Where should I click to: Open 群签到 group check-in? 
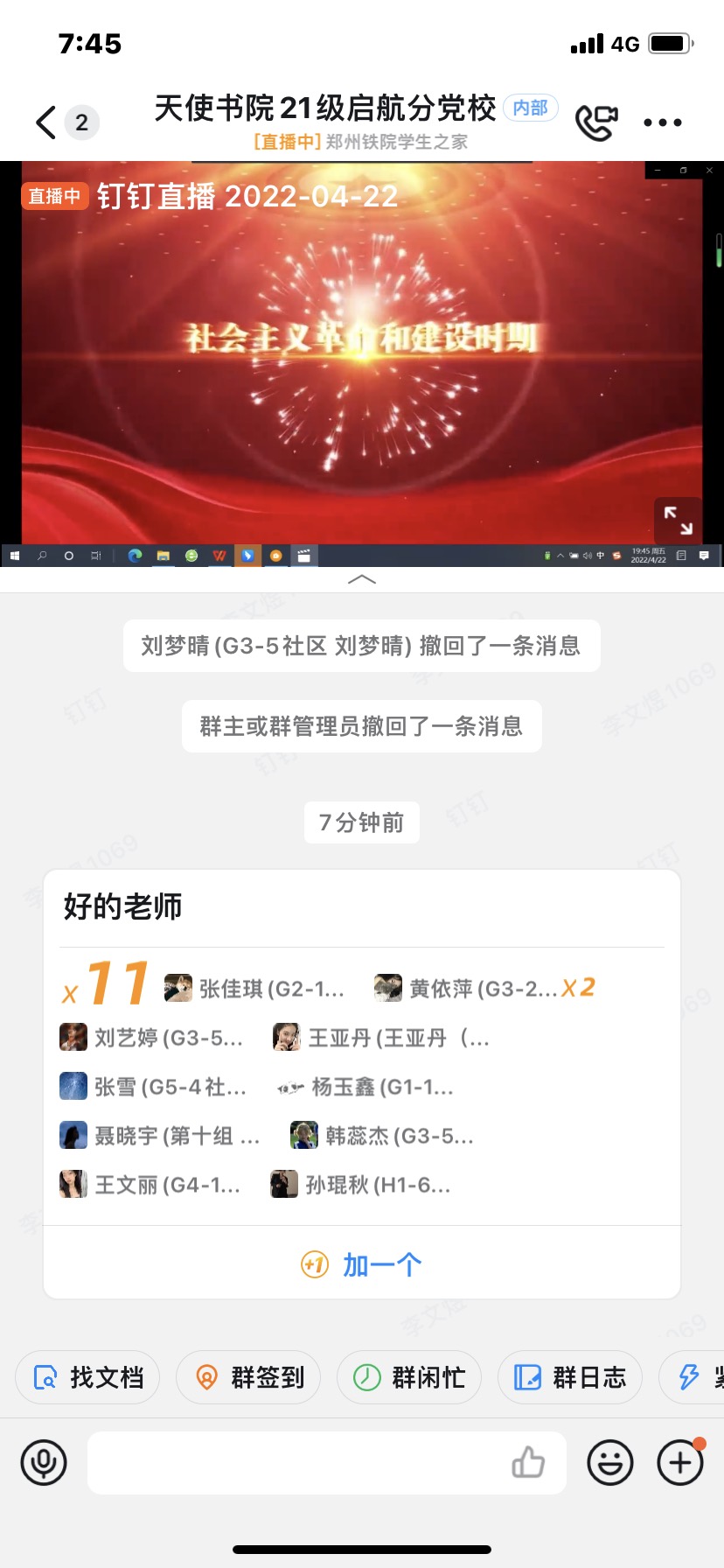(248, 1377)
